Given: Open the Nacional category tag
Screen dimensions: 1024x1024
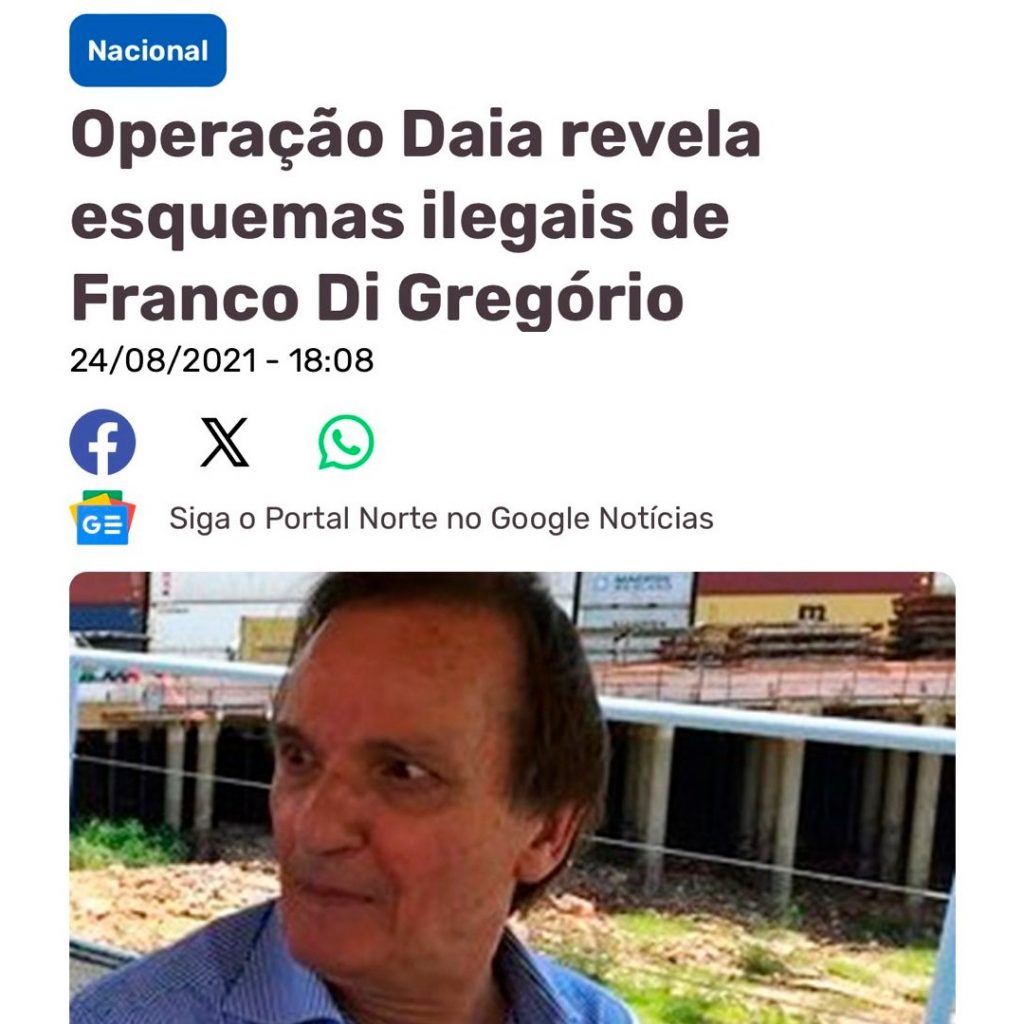Looking at the screenshot, I should (x=148, y=51).
